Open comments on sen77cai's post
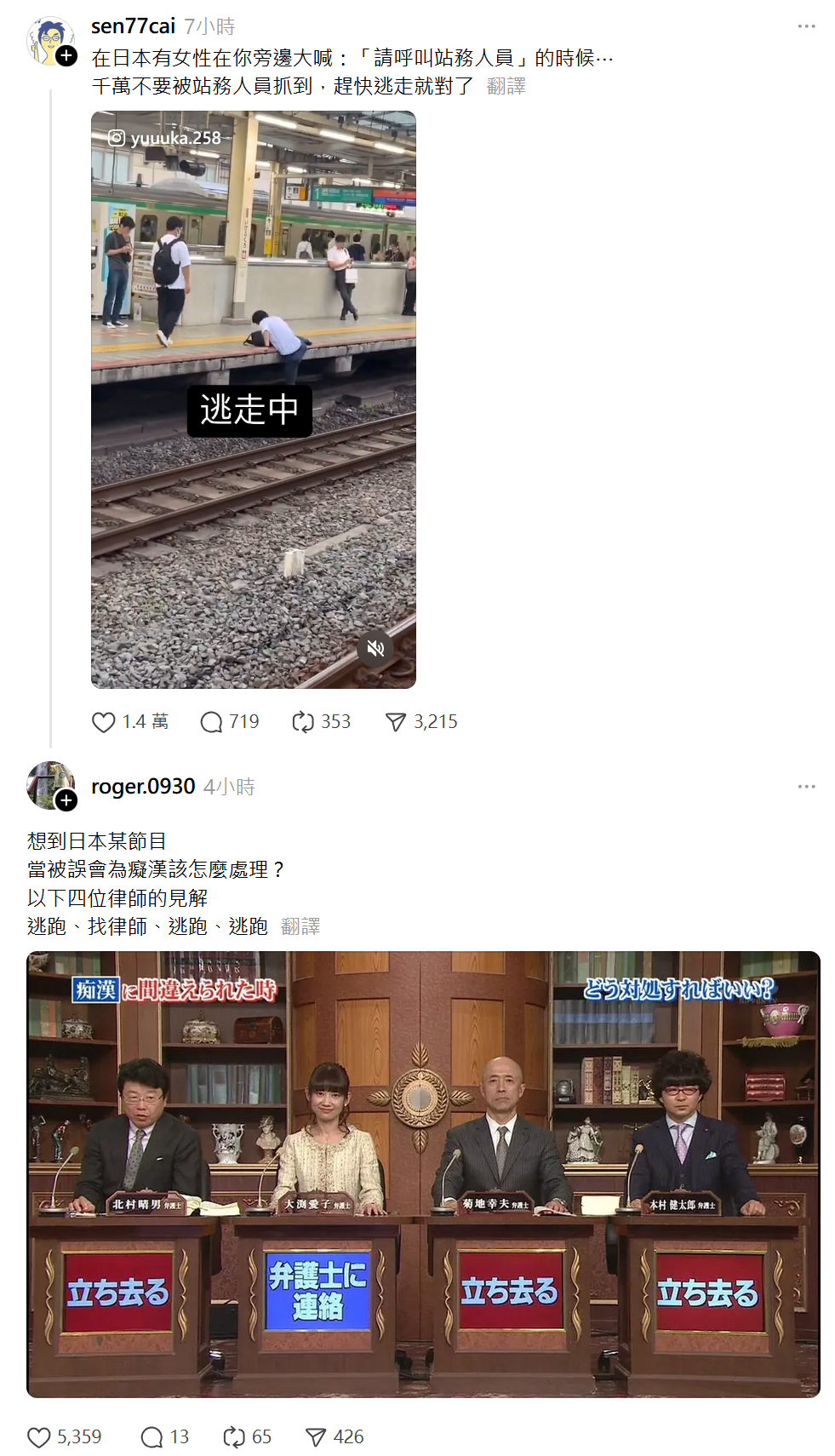This screenshot has height=1456, width=835. (x=211, y=722)
